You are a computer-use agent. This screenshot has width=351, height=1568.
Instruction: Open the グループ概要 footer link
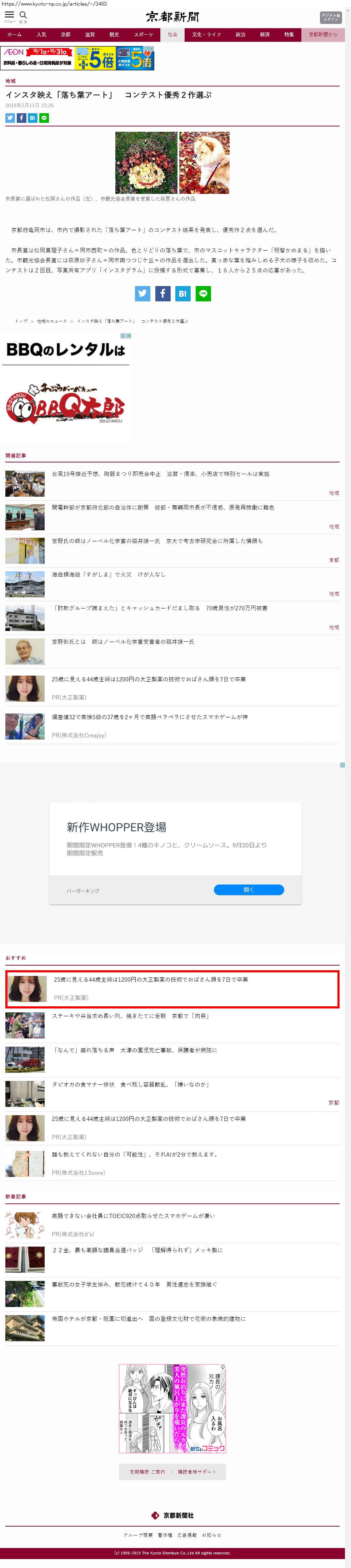coord(138,1534)
